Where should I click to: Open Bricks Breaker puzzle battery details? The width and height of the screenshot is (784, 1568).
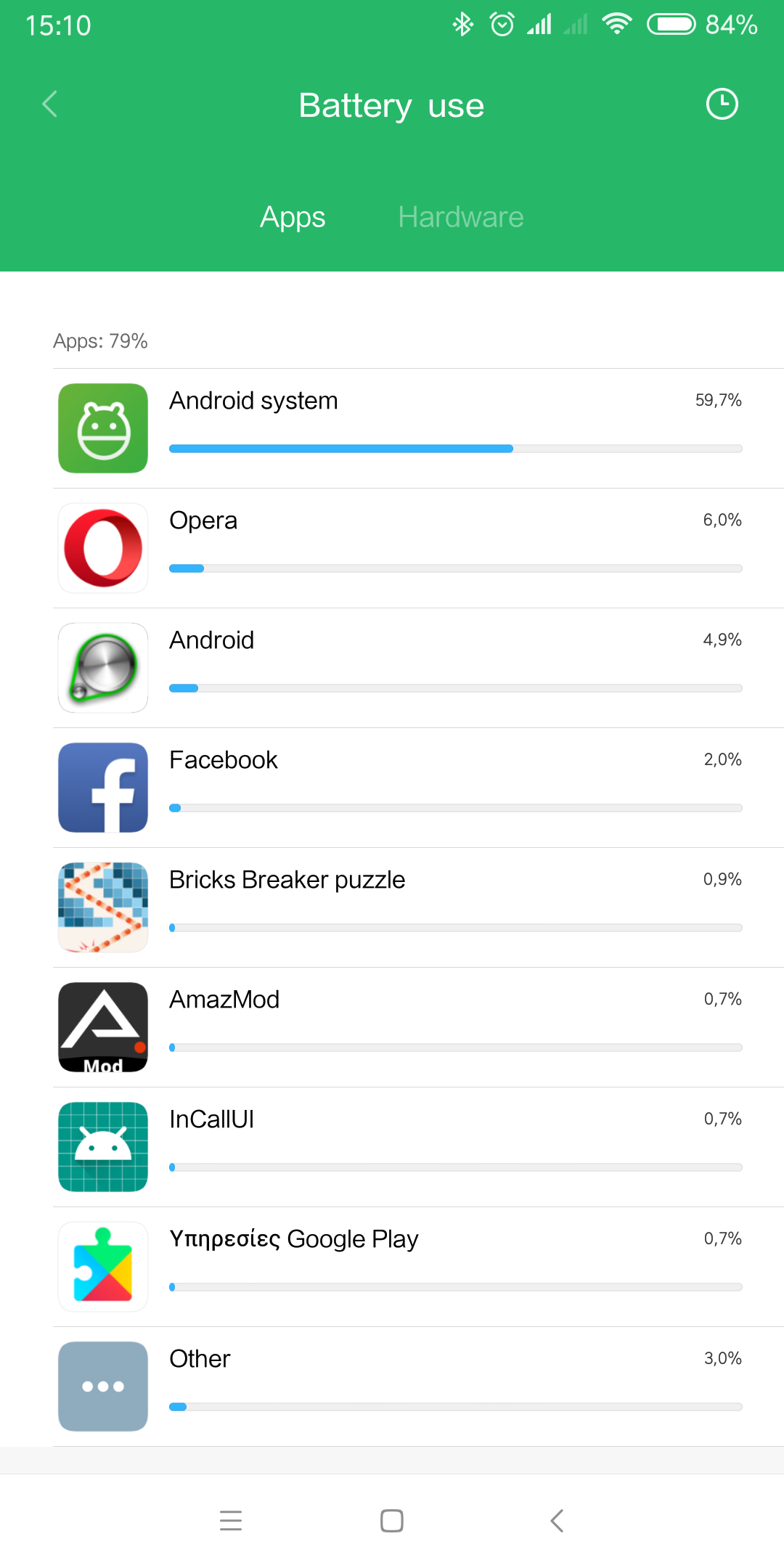pyautogui.click(x=418, y=907)
